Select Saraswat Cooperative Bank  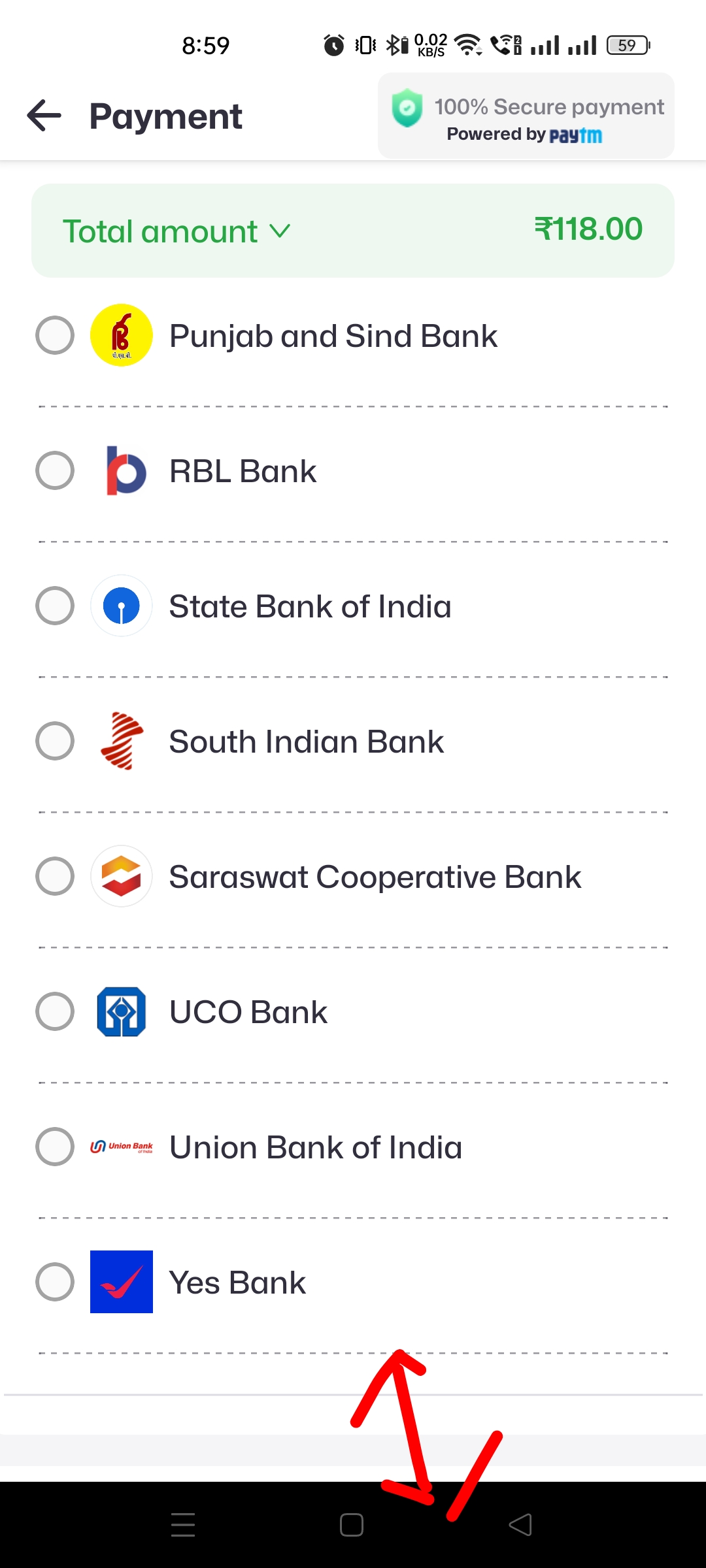click(x=55, y=876)
